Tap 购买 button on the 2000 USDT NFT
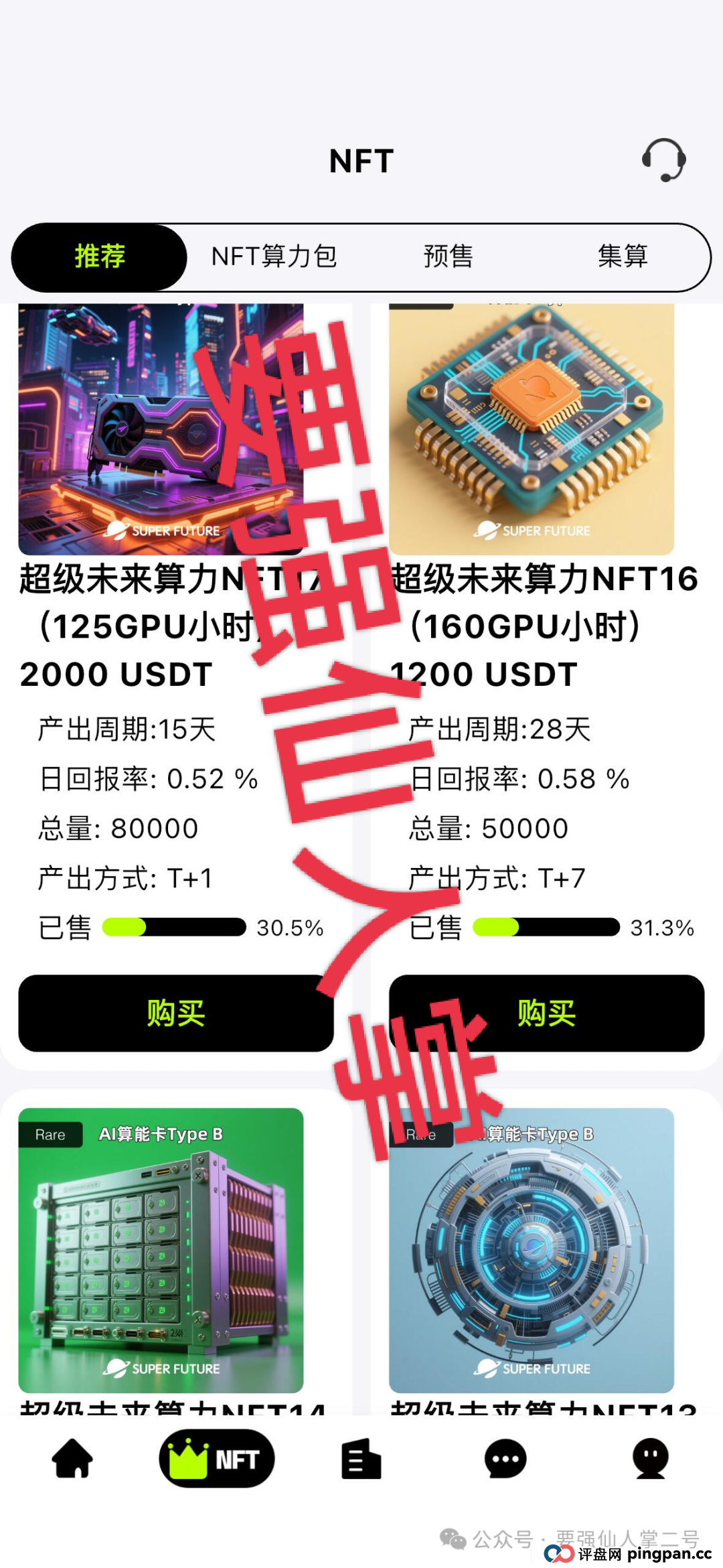Viewport: 723px width, 1568px height. [x=174, y=1013]
